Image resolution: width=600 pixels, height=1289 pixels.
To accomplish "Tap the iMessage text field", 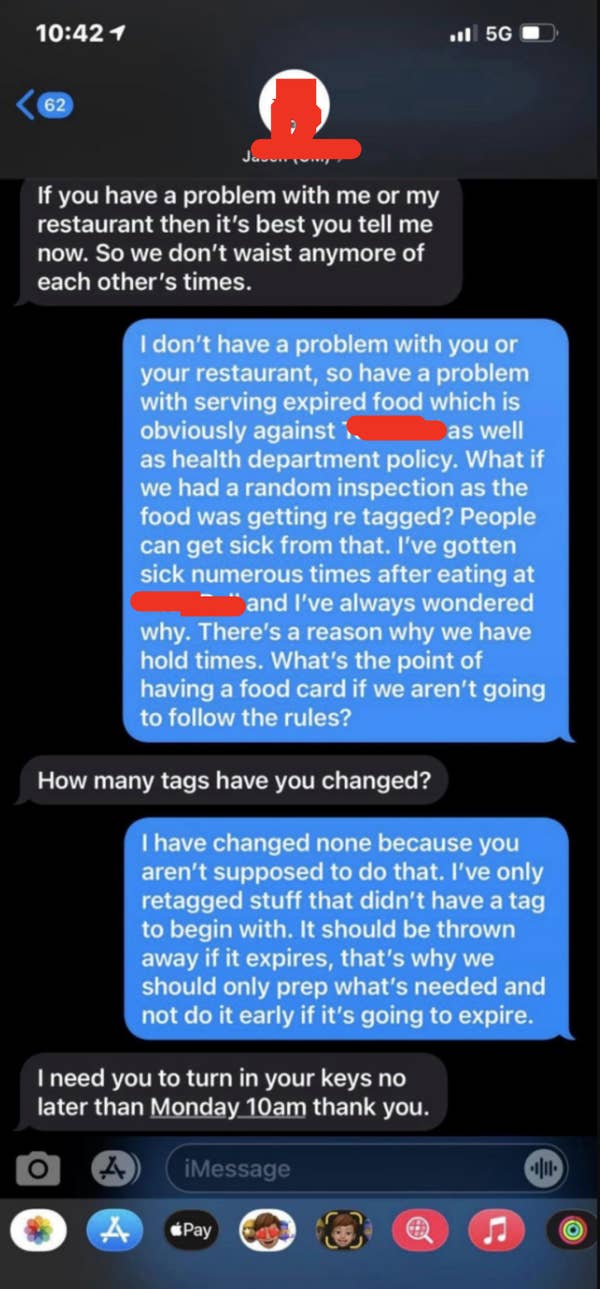I will click(x=340, y=1168).
